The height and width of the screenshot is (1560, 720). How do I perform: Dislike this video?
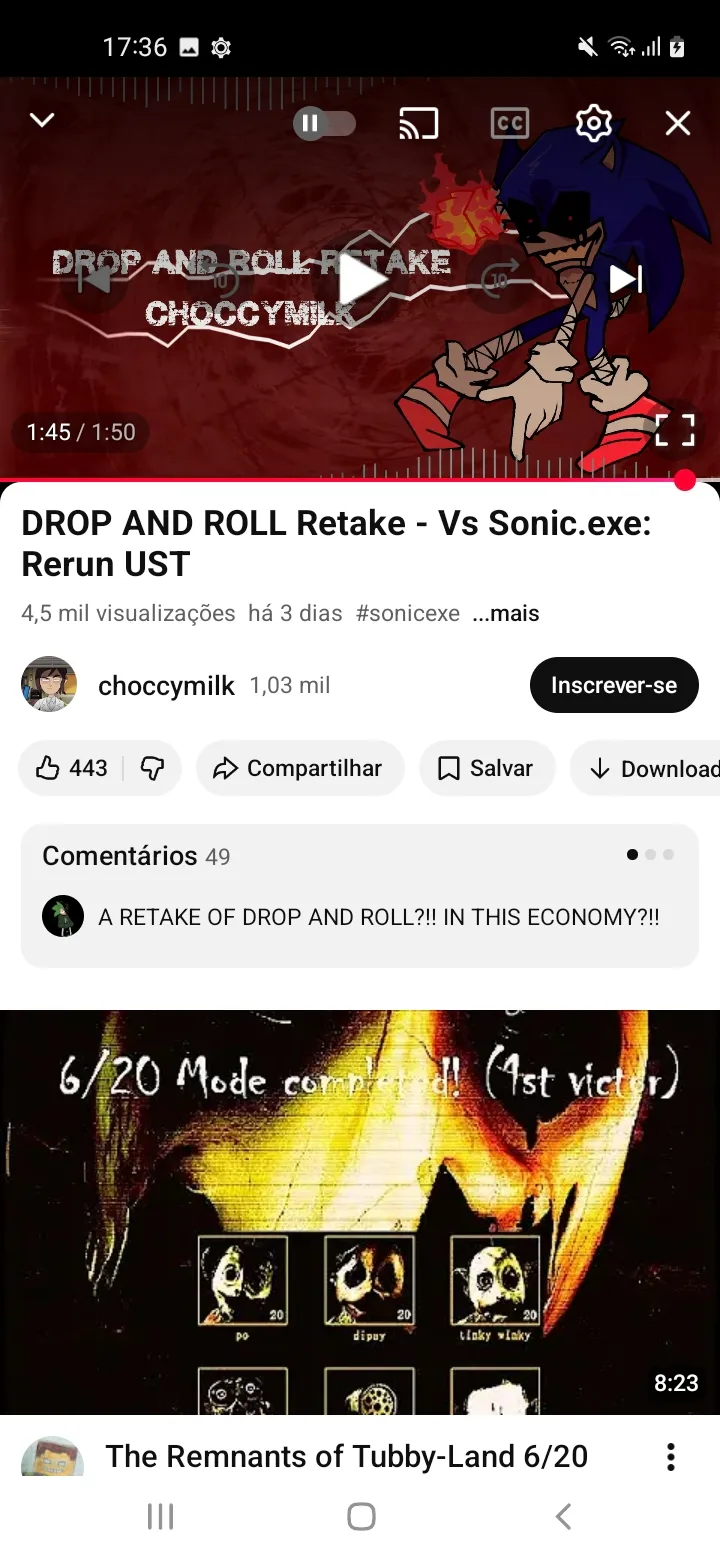152,768
